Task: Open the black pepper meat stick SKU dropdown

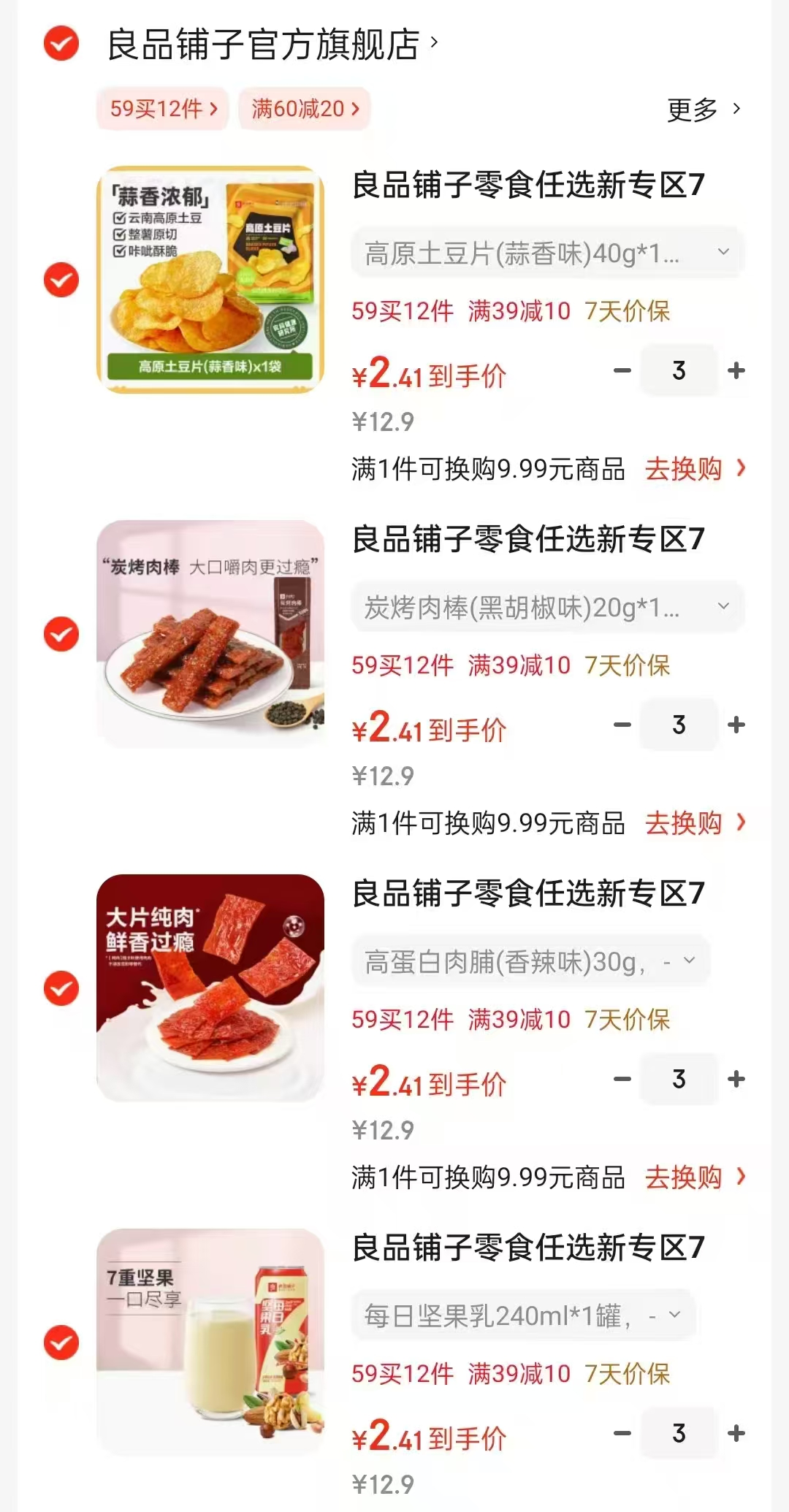Action: tap(548, 606)
